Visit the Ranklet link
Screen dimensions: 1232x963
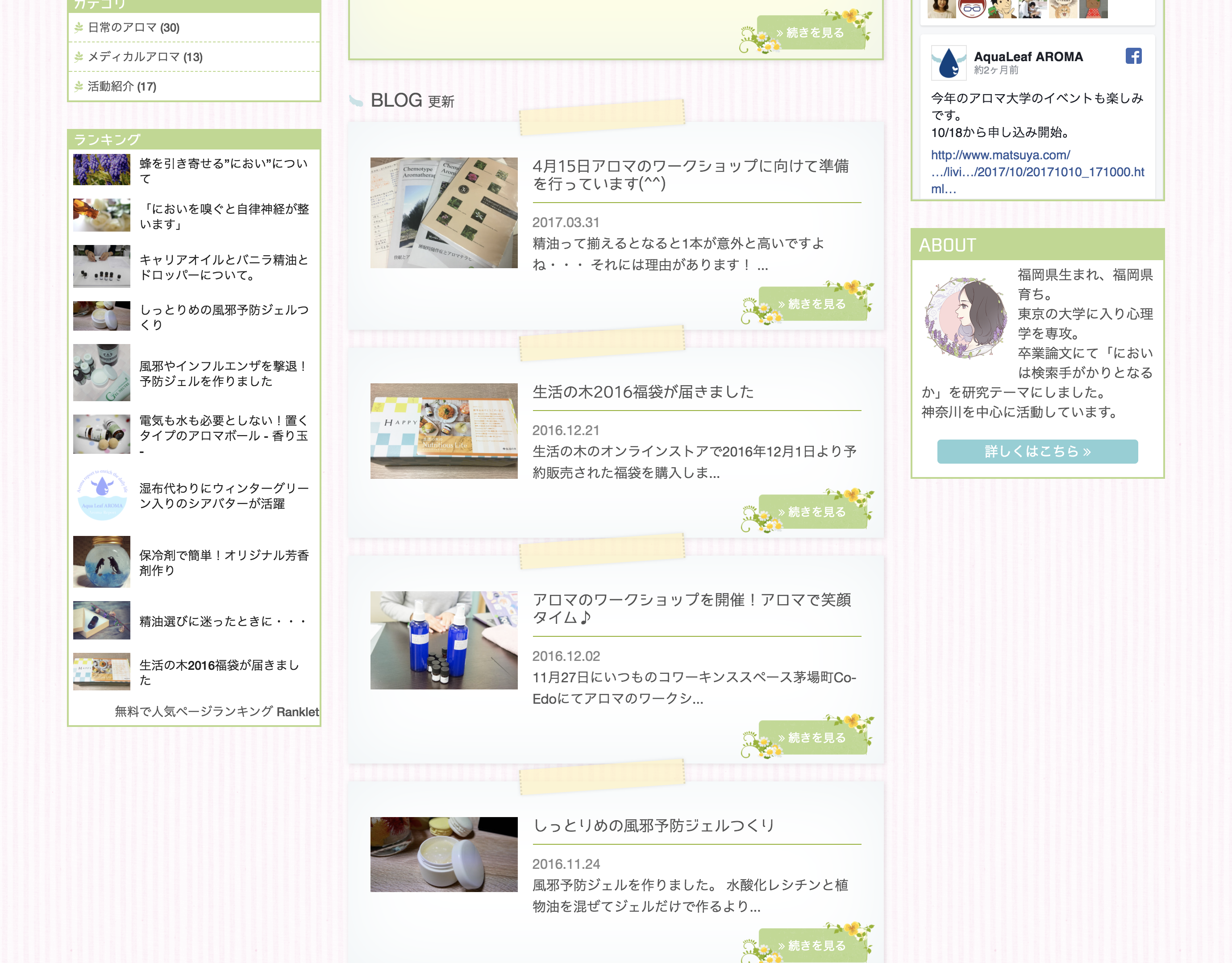(x=297, y=711)
